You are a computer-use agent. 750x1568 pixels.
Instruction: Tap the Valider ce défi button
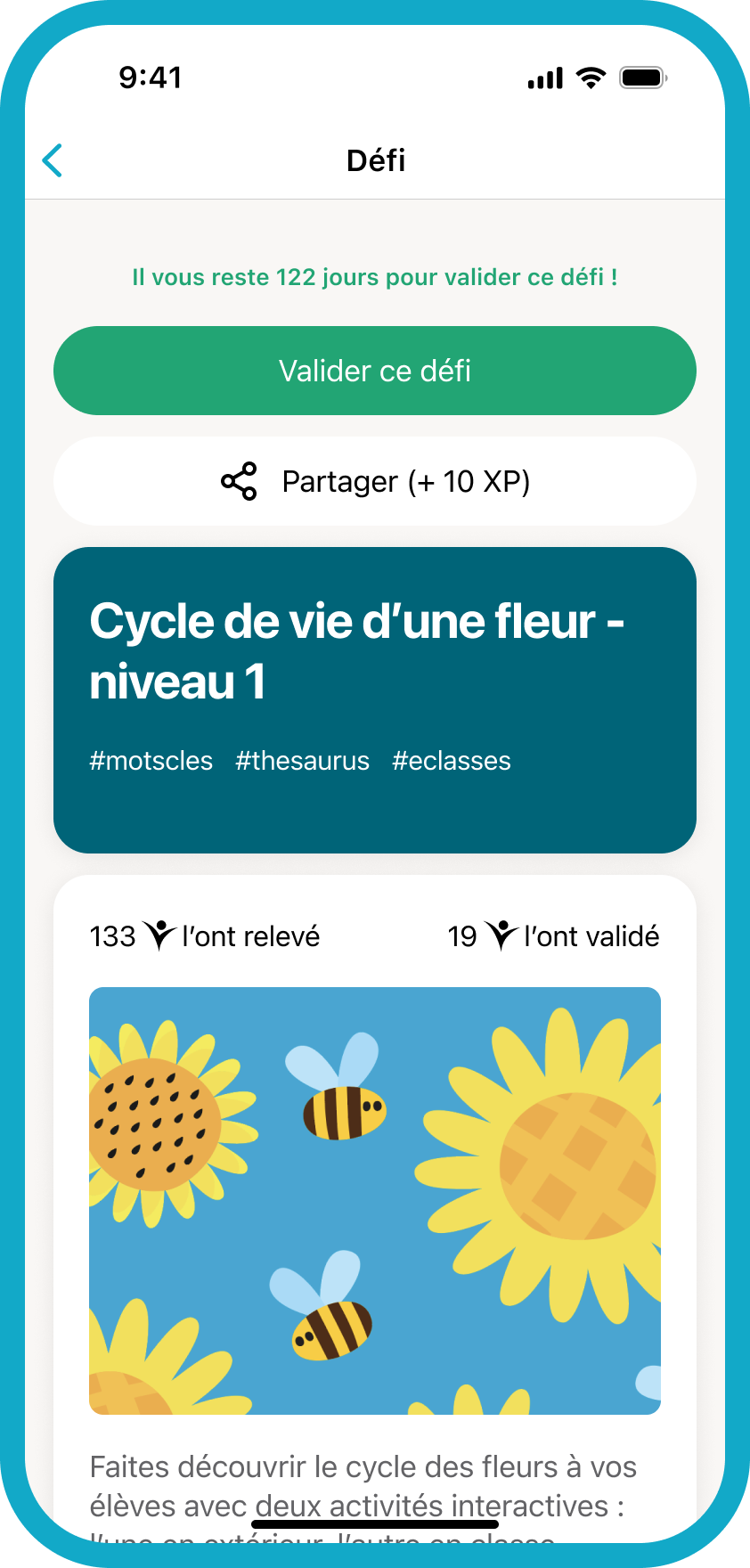point(375,371)
